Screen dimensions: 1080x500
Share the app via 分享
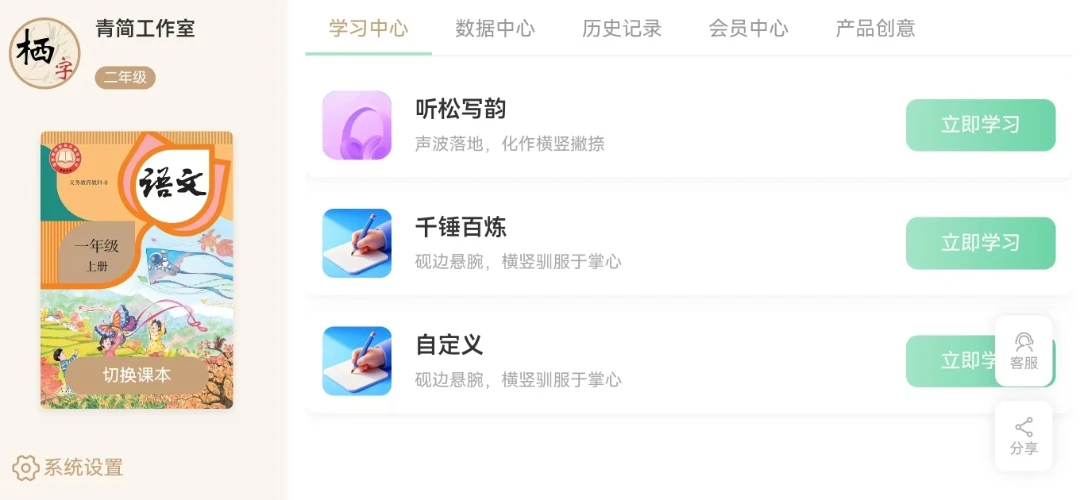[1023, 437]
